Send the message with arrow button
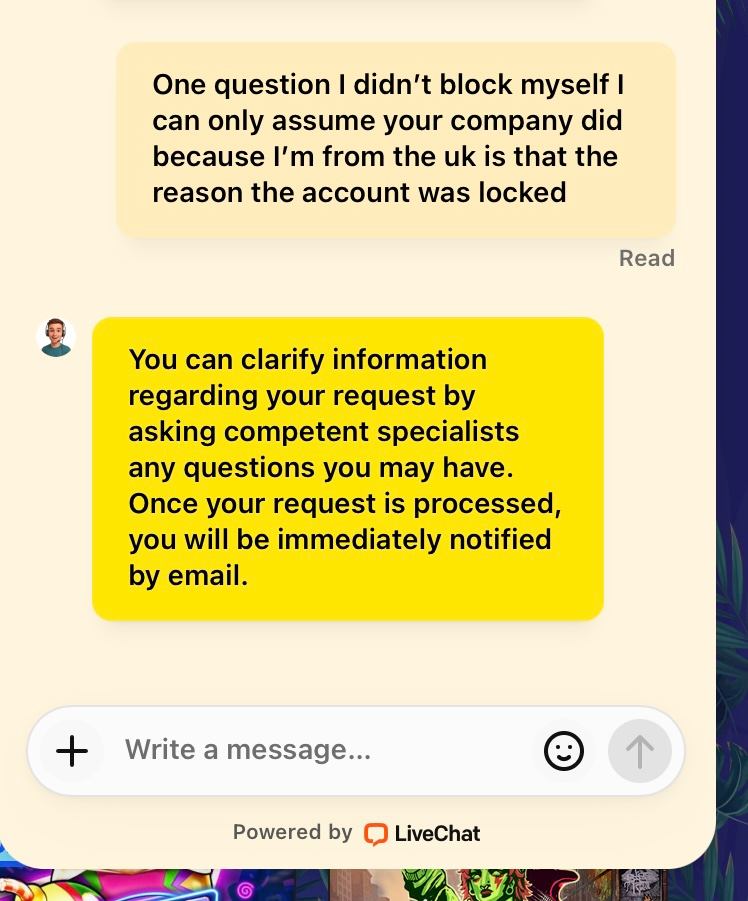This screenshot has height=901, width=748. point(640,751)
